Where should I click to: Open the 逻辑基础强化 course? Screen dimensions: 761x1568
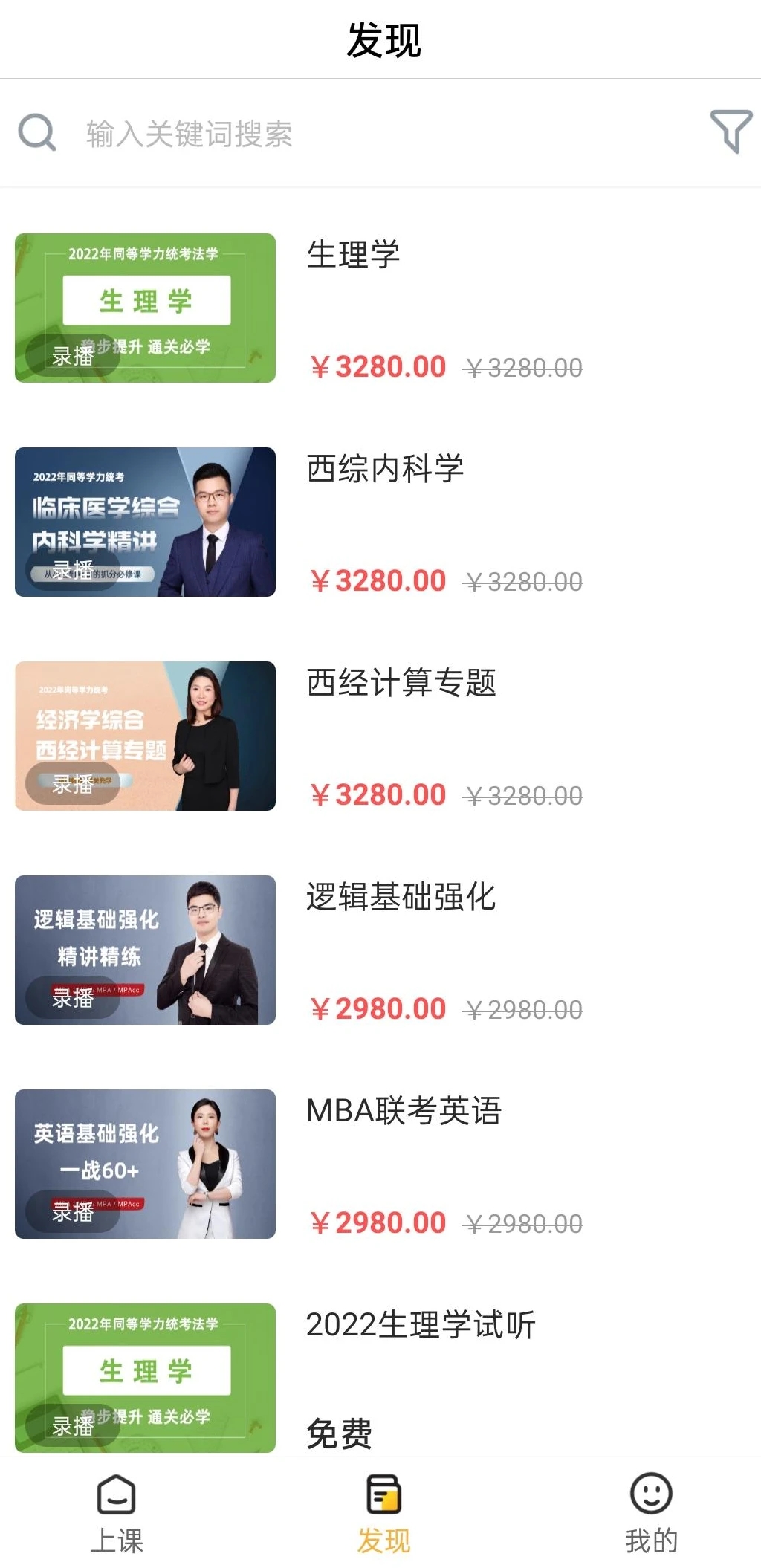click(401, 897)
